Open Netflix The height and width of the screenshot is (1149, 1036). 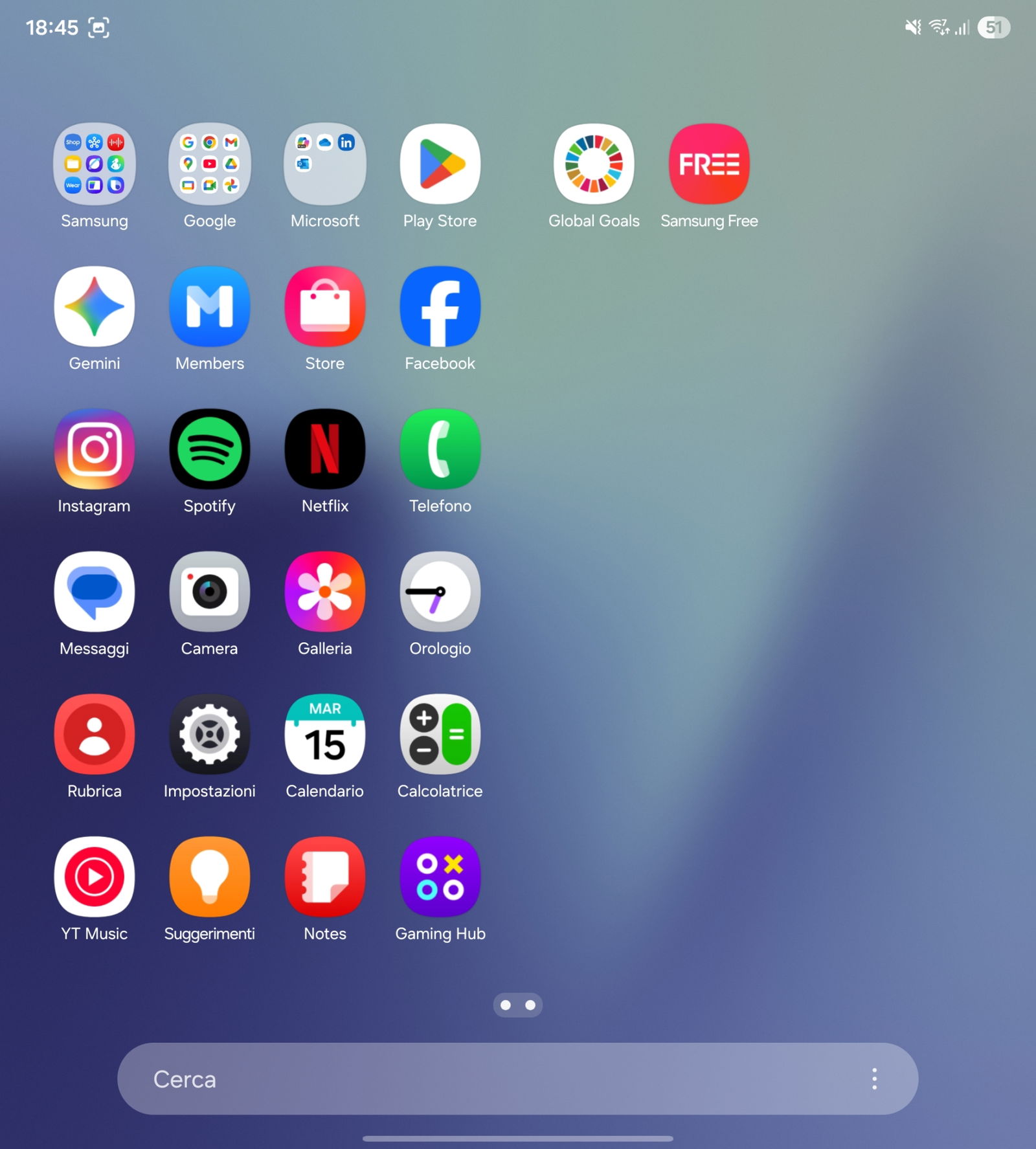pyautogui.click(x=324, y=449)
